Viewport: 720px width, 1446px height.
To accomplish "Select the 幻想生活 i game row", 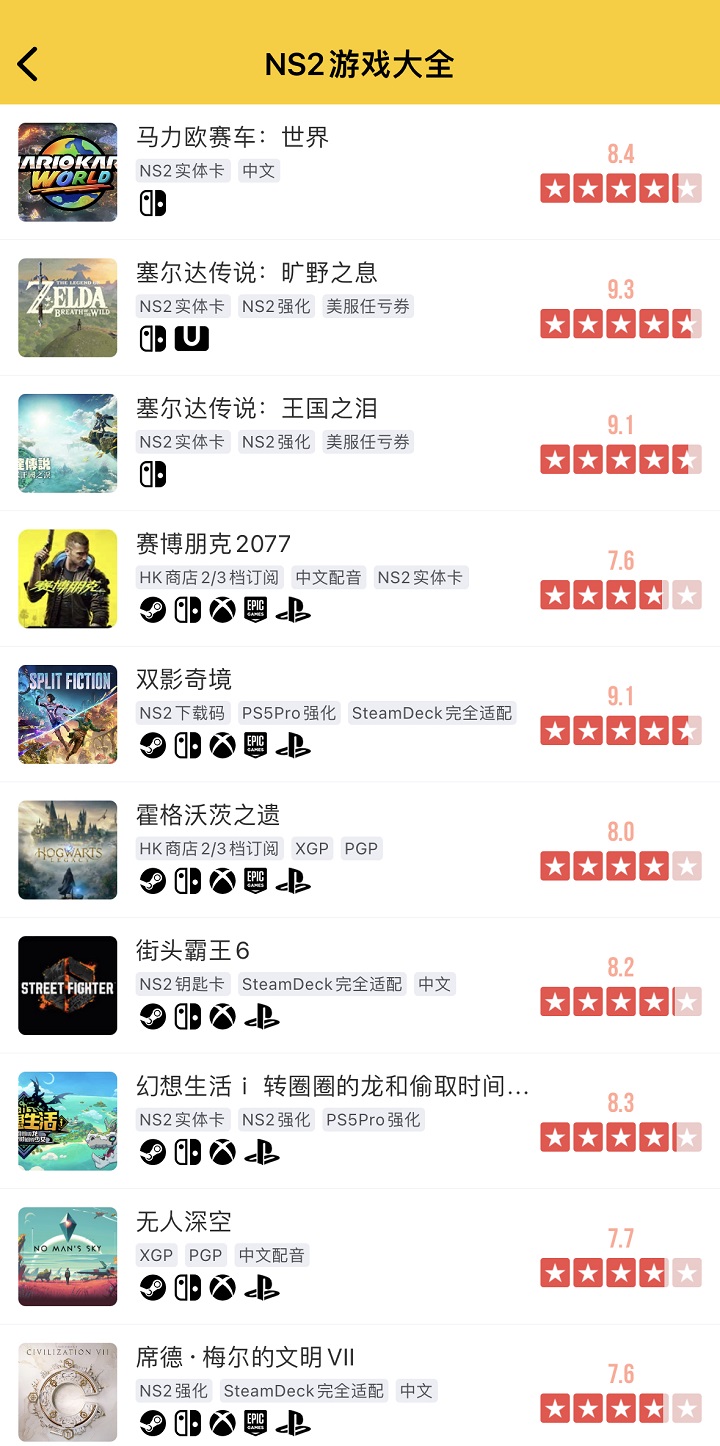I will click(x=332, y=1087).
